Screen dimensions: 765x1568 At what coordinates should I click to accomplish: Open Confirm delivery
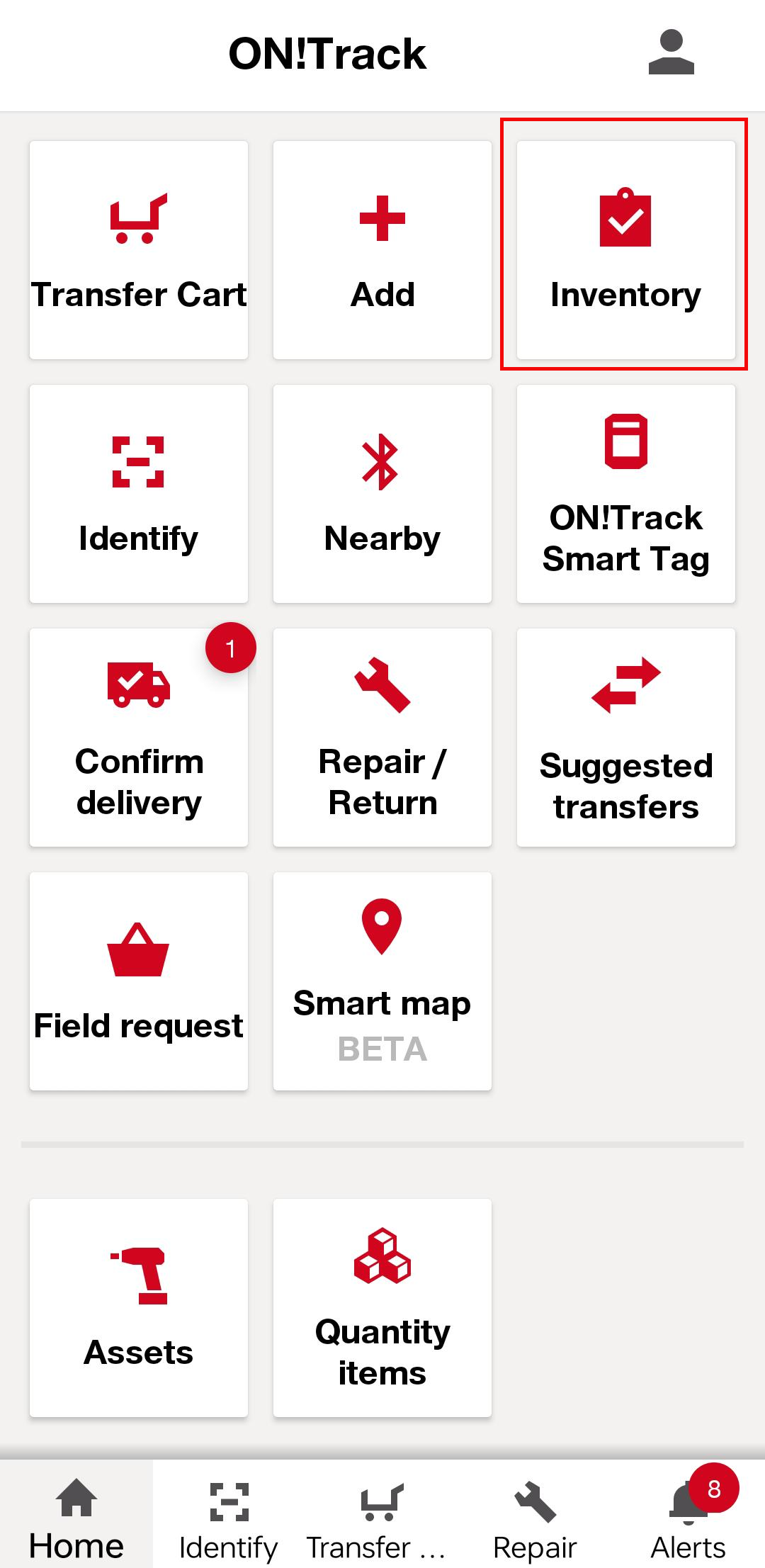click(x=139, y=738)
